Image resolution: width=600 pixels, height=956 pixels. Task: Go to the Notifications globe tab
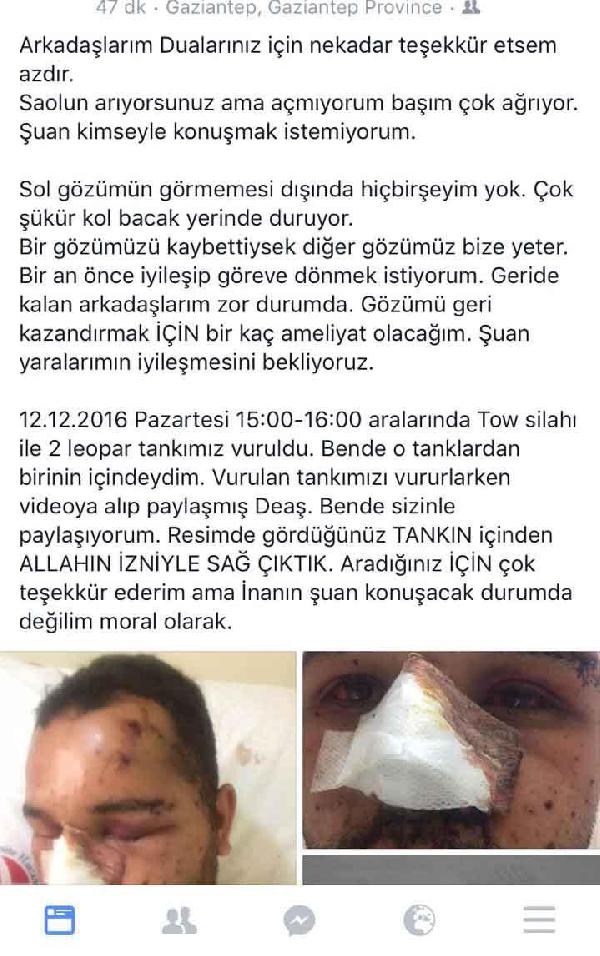[x=419, y=920]
